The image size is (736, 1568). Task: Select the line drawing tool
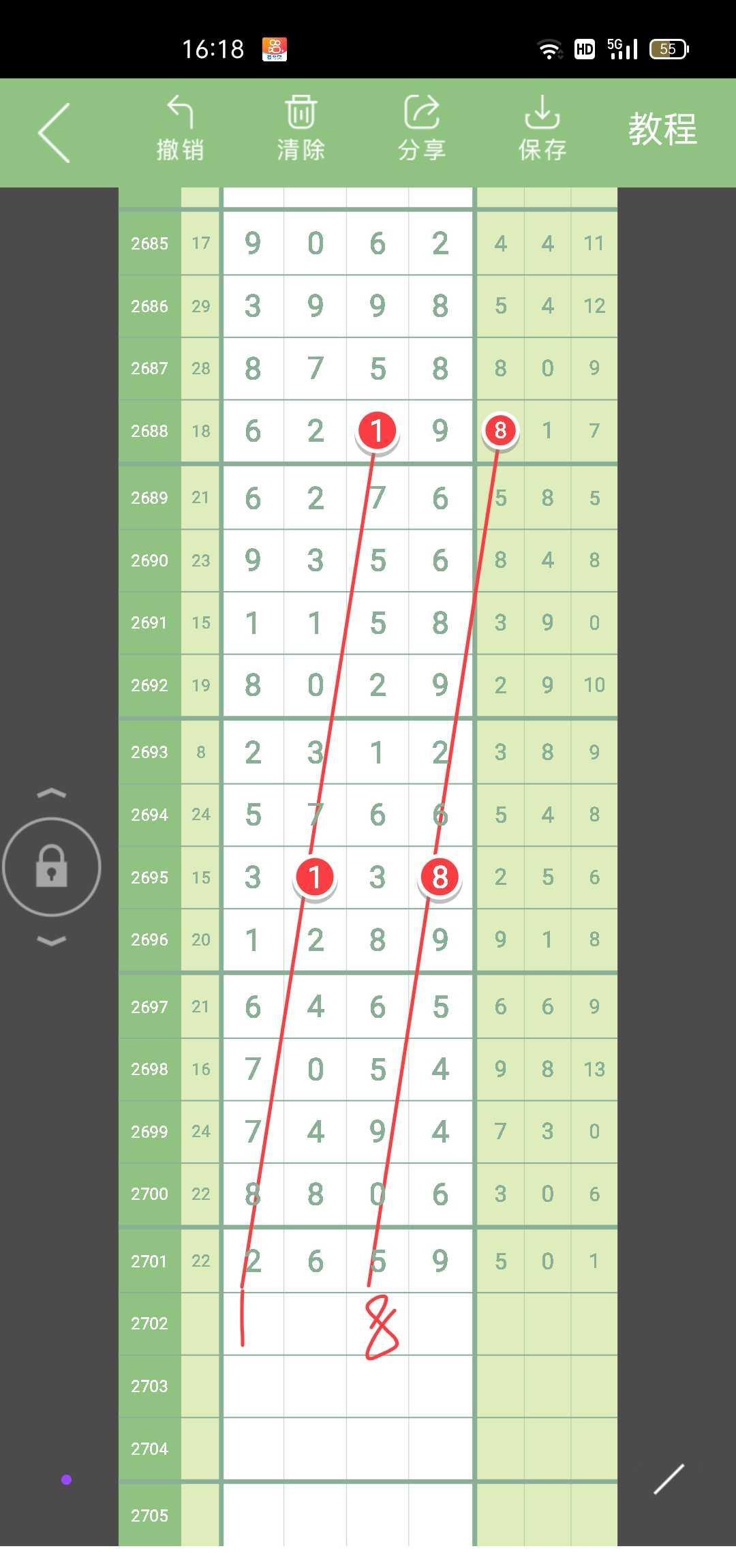[669, 1479]
